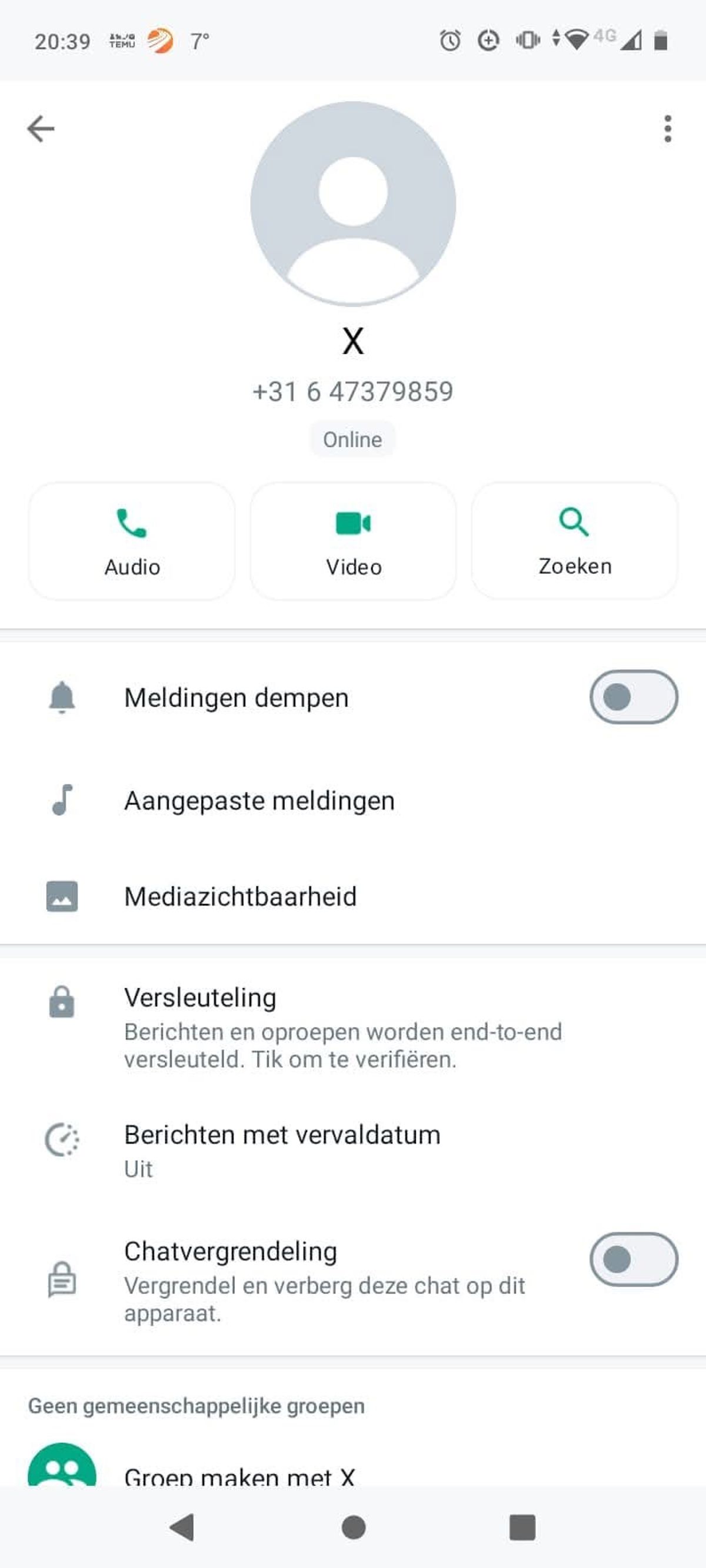Go back using the top arrow
Viewport: 706px width, 1568px height.
coord(41,128)
